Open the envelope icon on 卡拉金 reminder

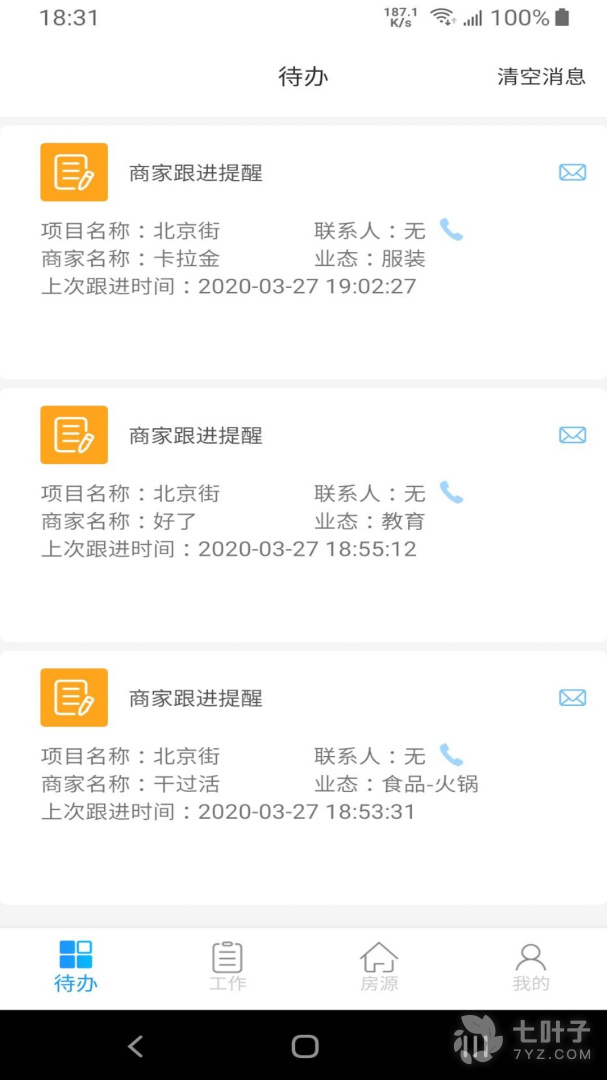tap(572, 173)
